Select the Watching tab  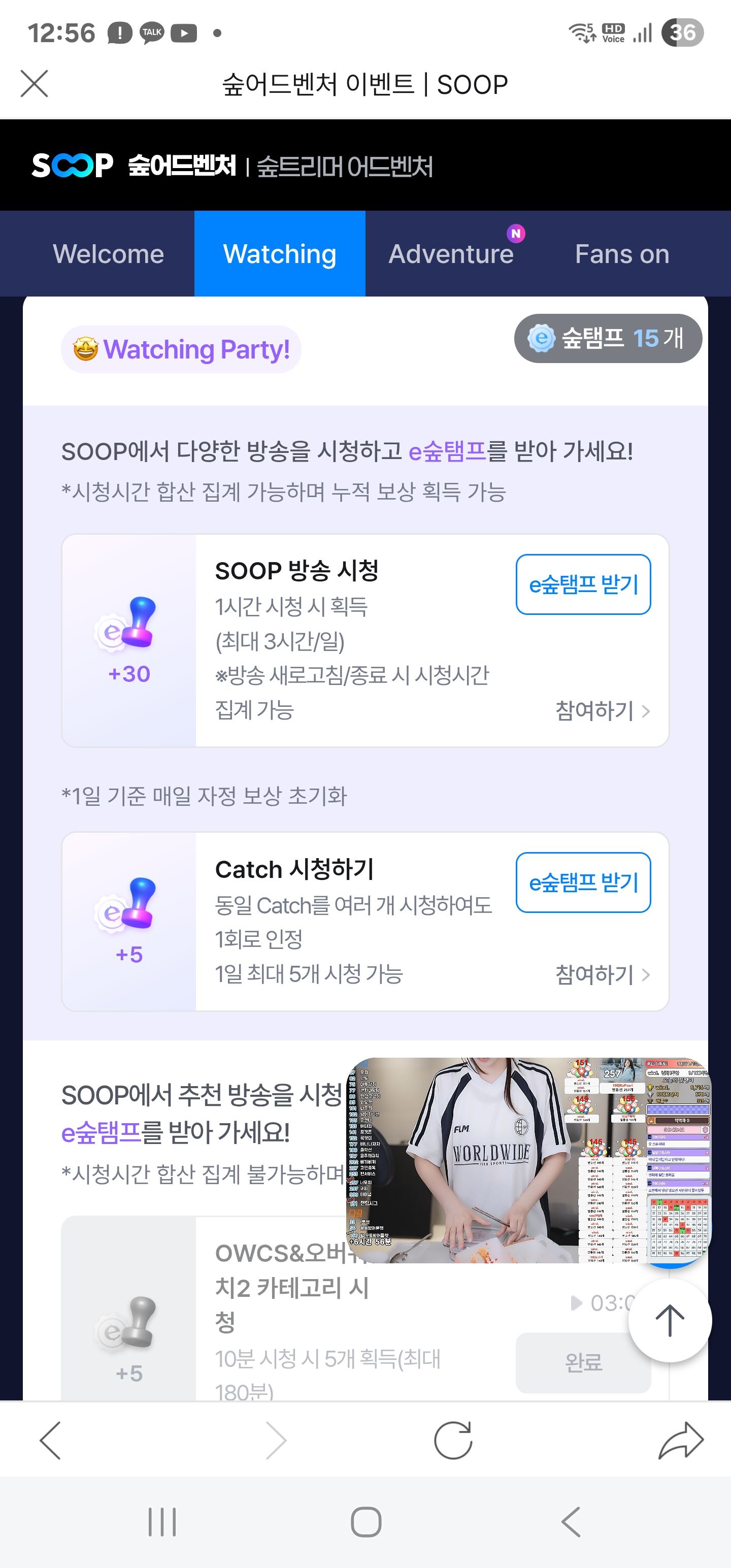279,254
